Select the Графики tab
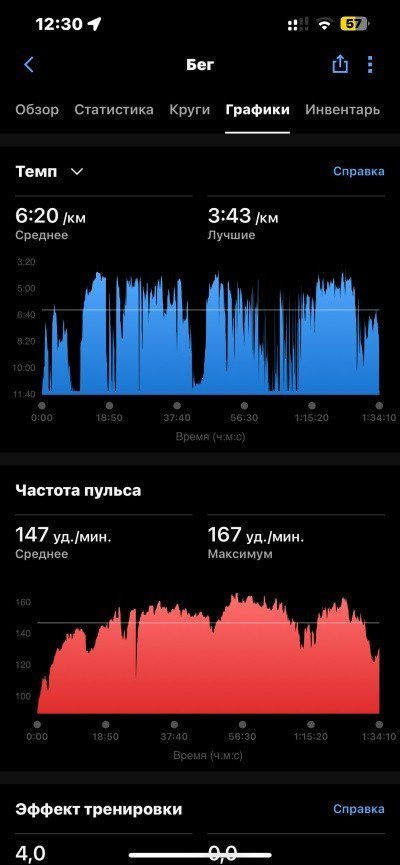Viewport: 400px width, 865px height. [x=257, y=110]
